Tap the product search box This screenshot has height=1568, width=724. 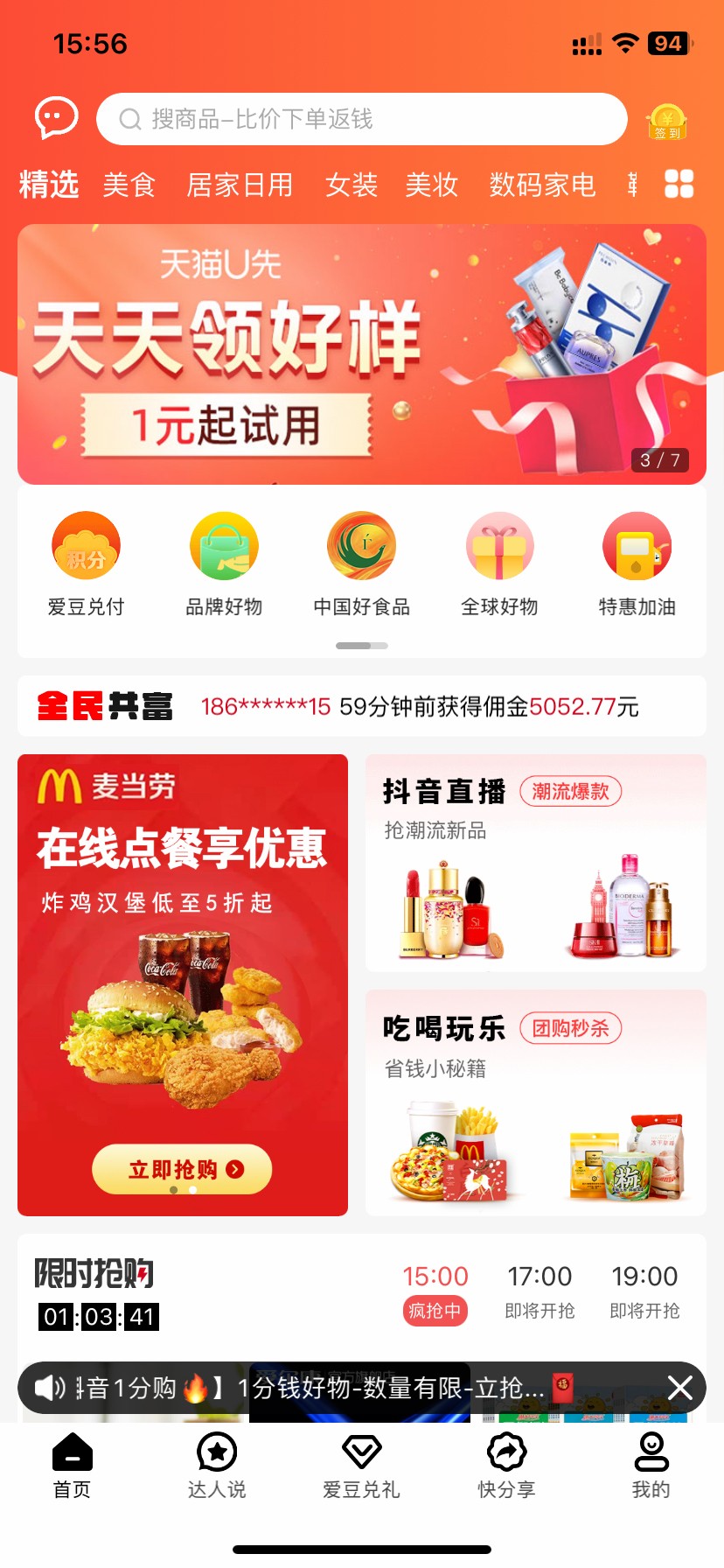pos(361,119)
